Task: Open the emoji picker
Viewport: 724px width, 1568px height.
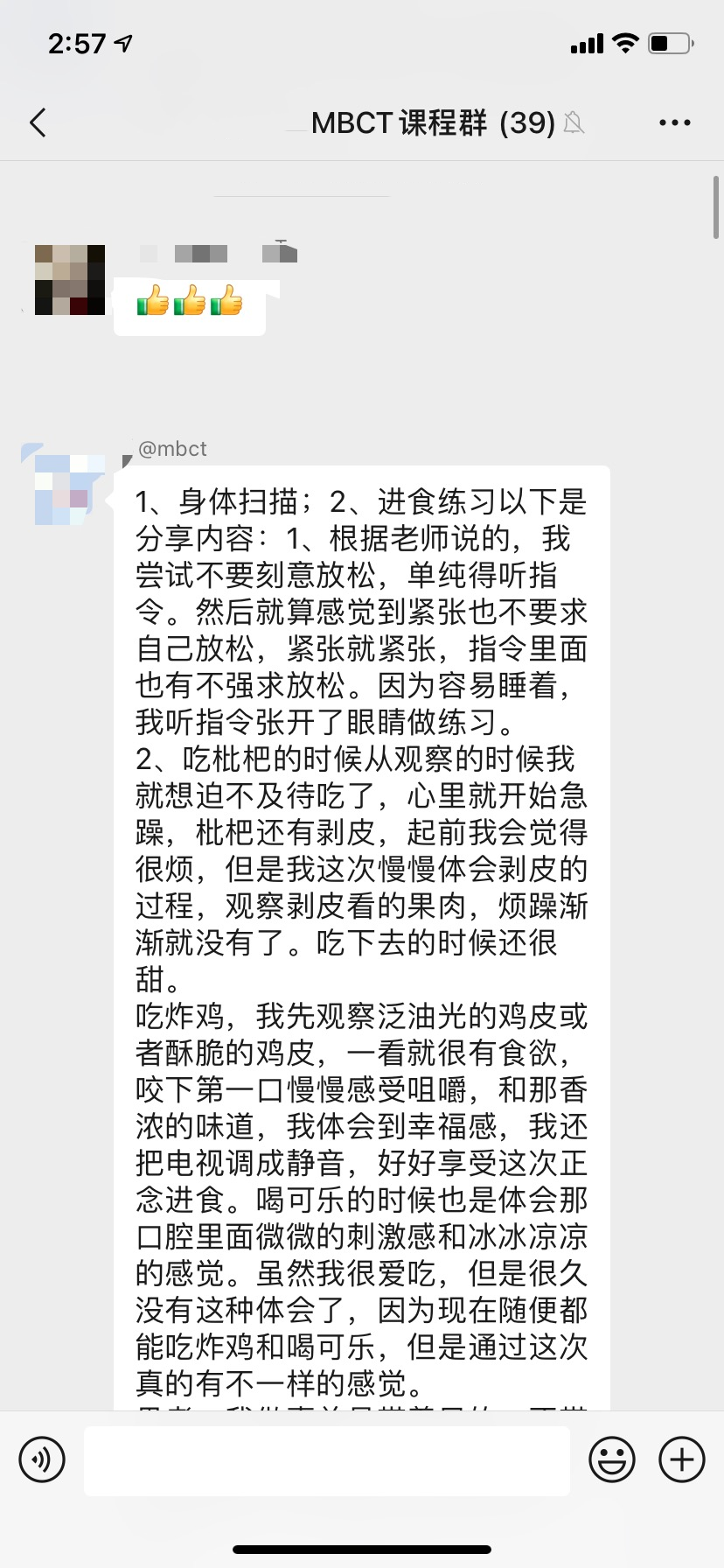Action: 613,1460
